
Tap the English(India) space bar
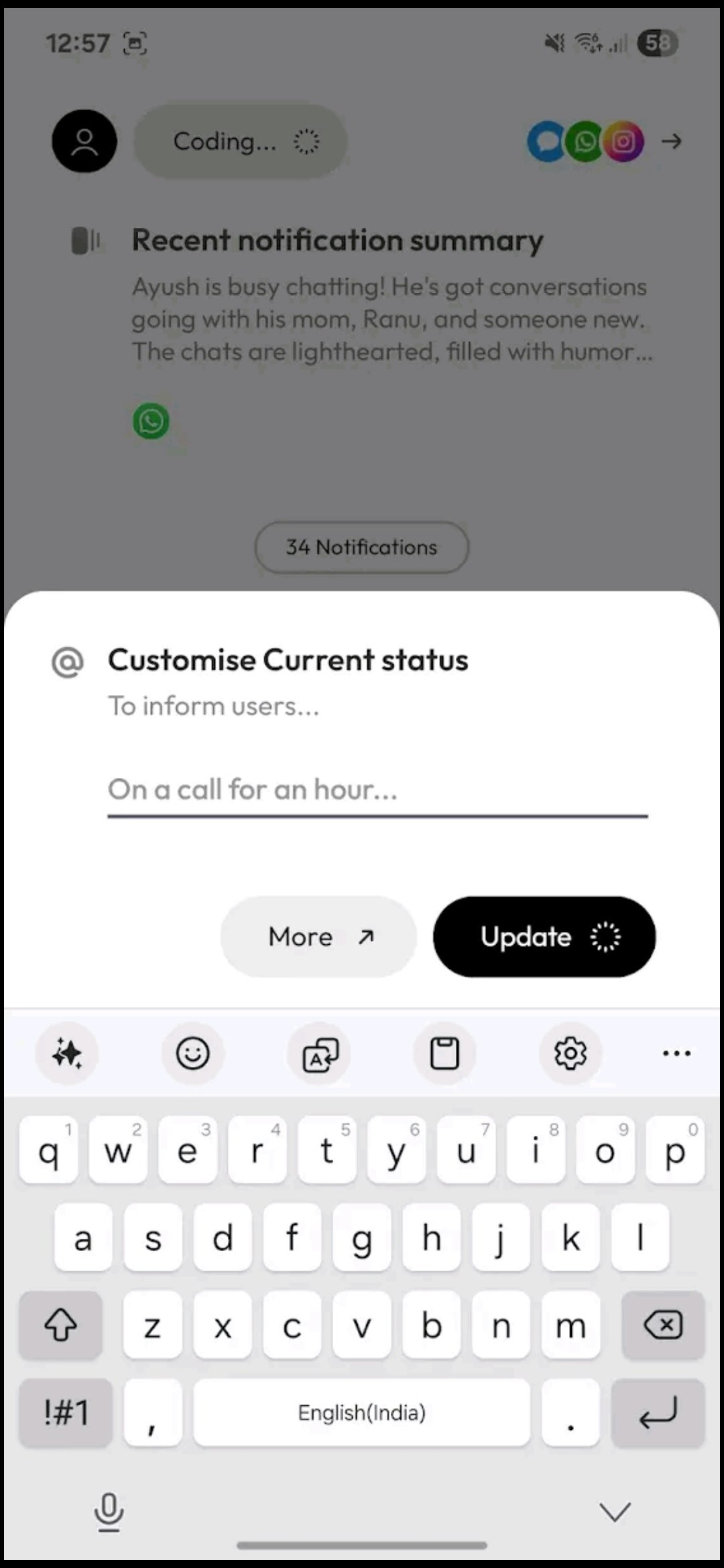[x=361, y=1412]
